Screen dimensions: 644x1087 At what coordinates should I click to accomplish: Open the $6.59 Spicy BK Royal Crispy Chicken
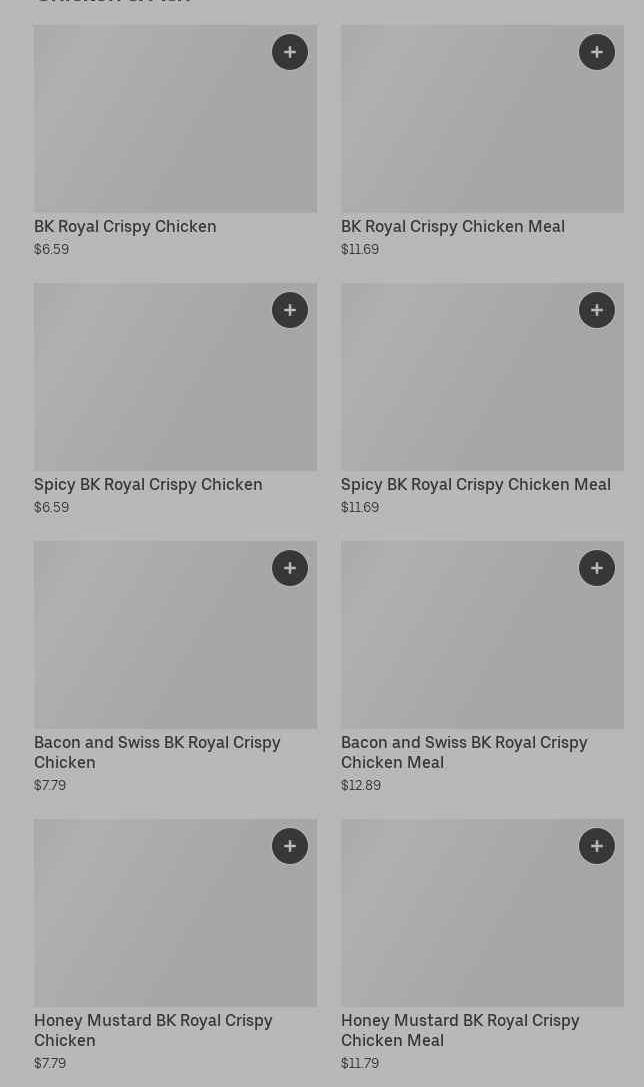tap(148, 484)
